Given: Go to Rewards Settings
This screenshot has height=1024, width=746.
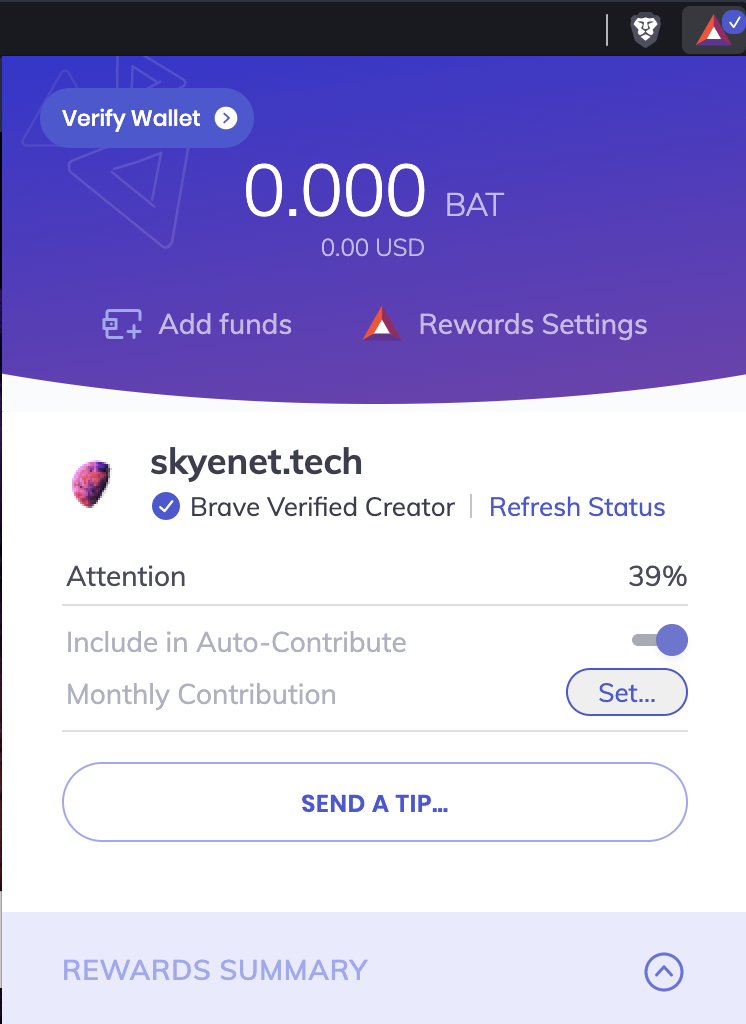Looking at the screenshot, I should pos(505,325).
